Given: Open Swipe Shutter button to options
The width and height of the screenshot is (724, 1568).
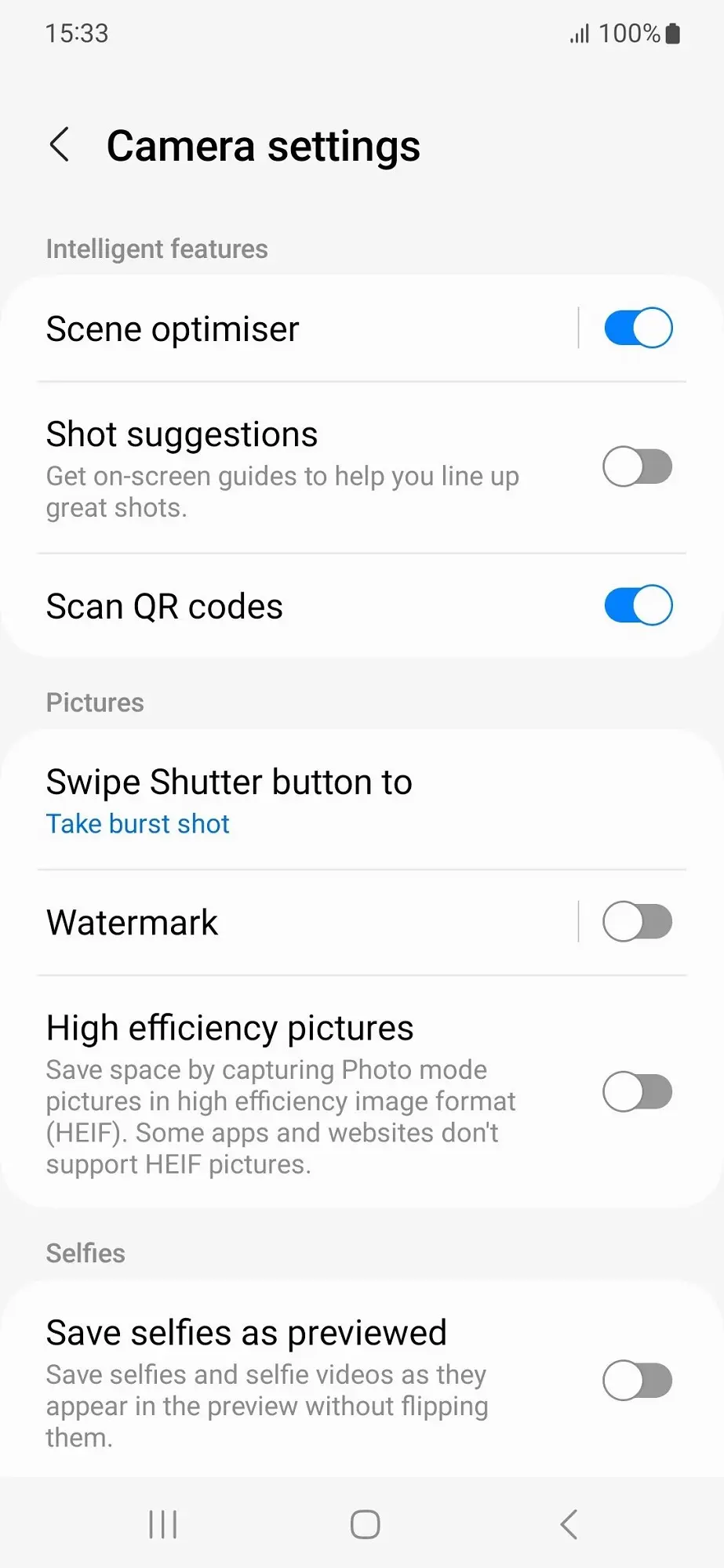Looking at the screenshot, I should [x=229, y=782].
